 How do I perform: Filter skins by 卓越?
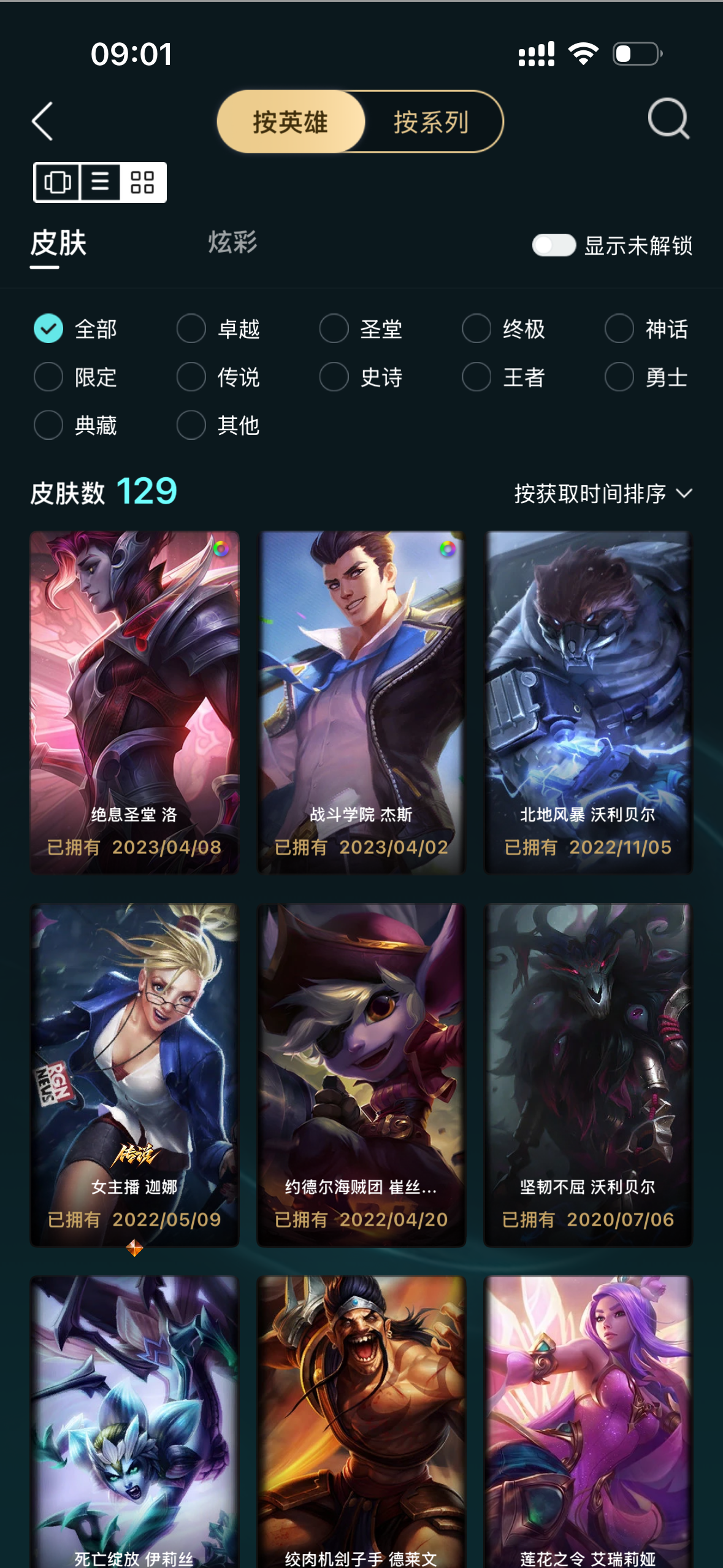(x=218, y=329)
